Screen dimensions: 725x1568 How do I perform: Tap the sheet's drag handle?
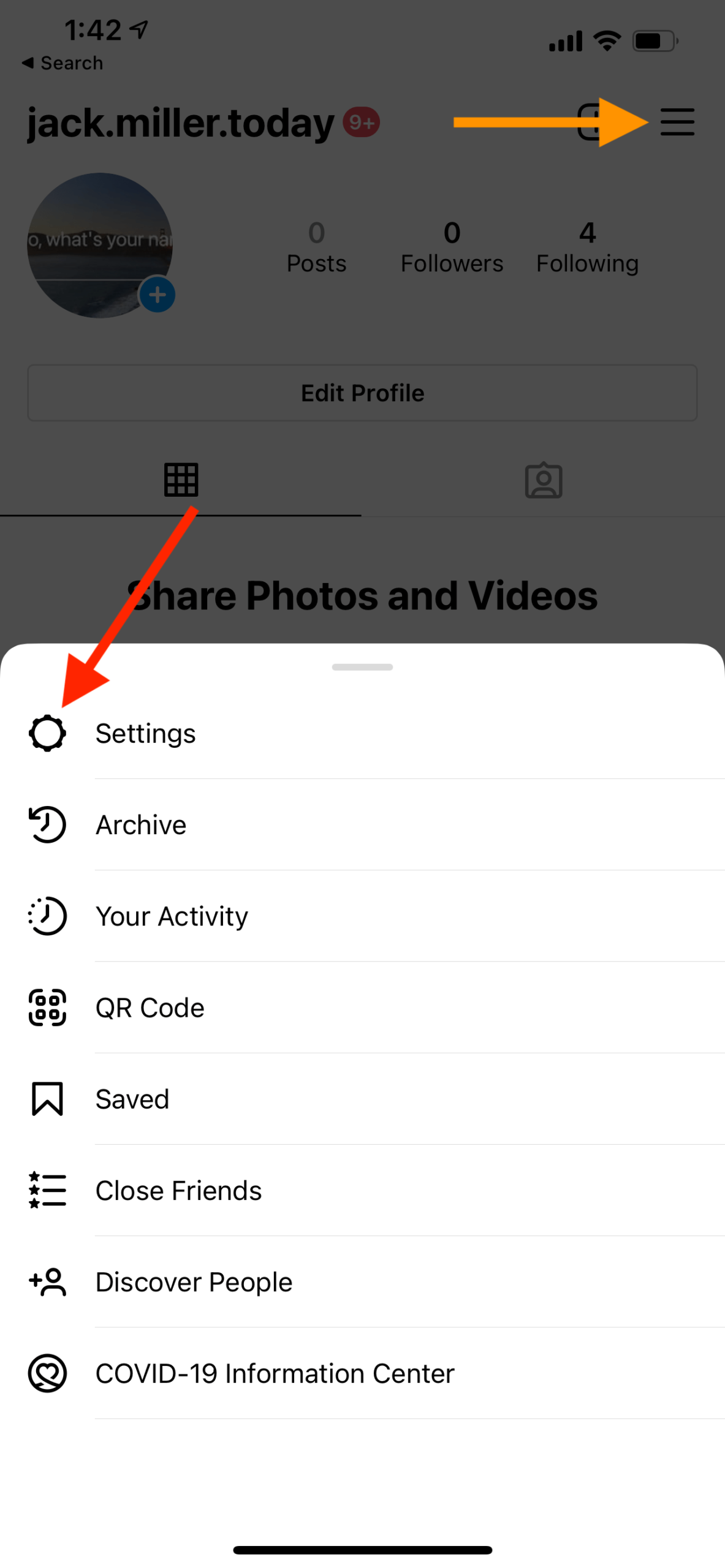362,667
